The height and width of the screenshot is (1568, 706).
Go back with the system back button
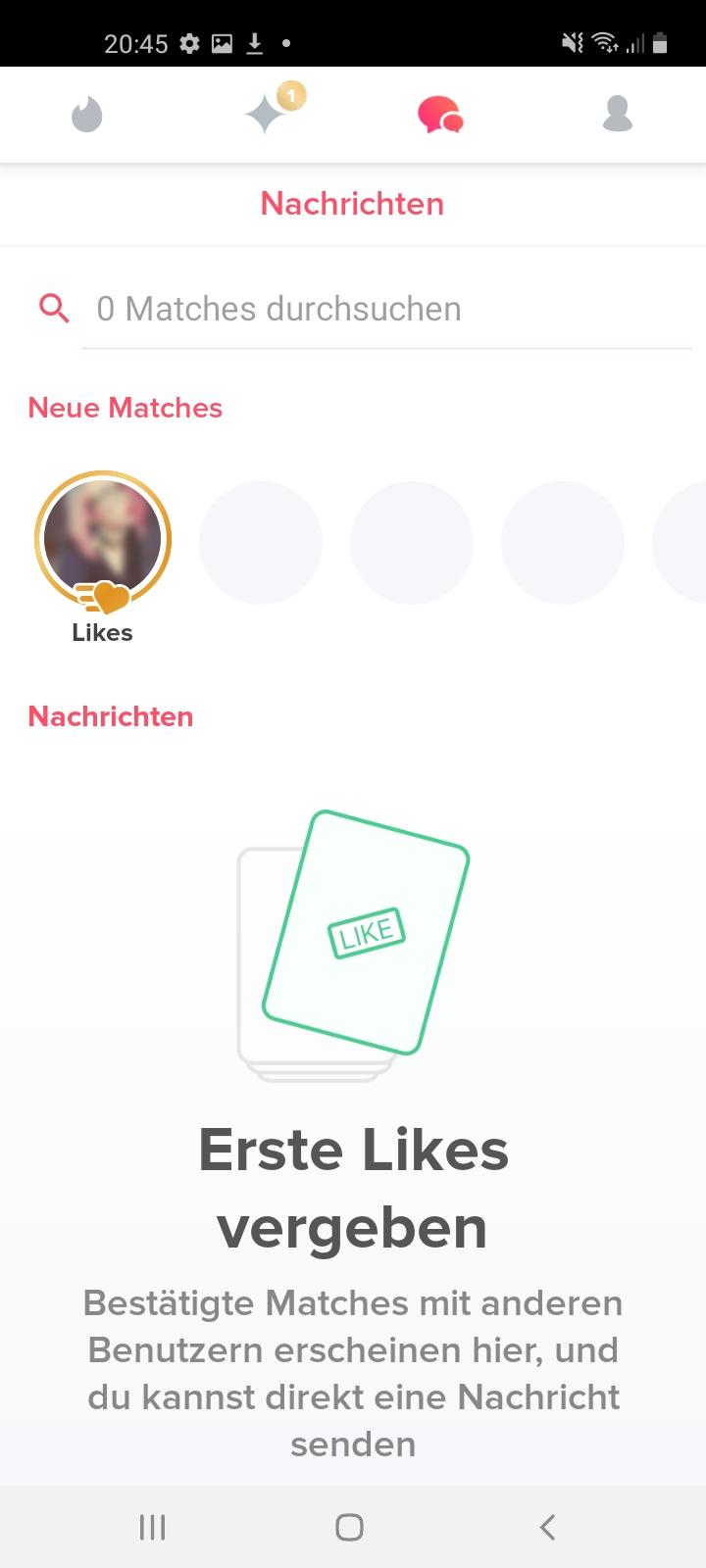point(548,1526)
